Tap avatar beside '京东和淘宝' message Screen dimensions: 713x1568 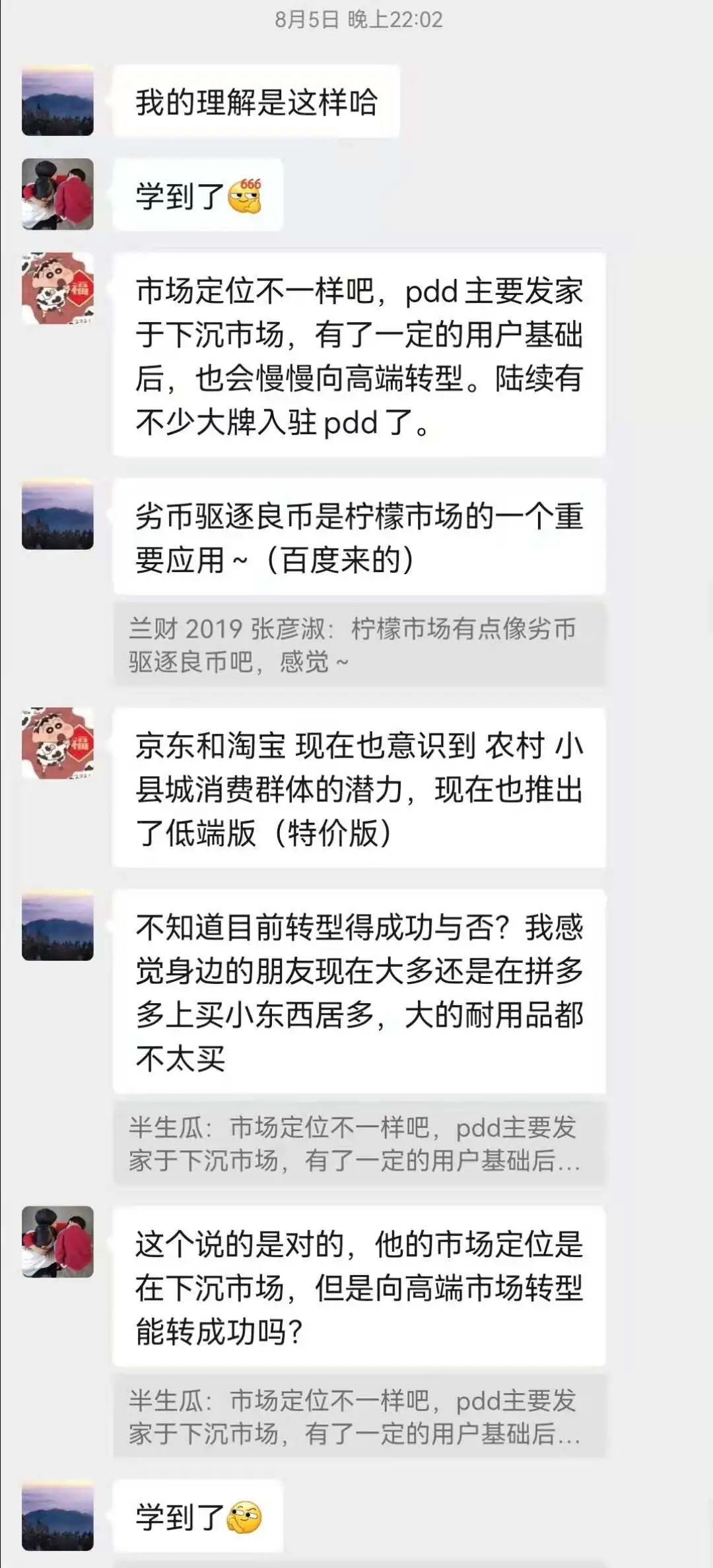[57, 744]
